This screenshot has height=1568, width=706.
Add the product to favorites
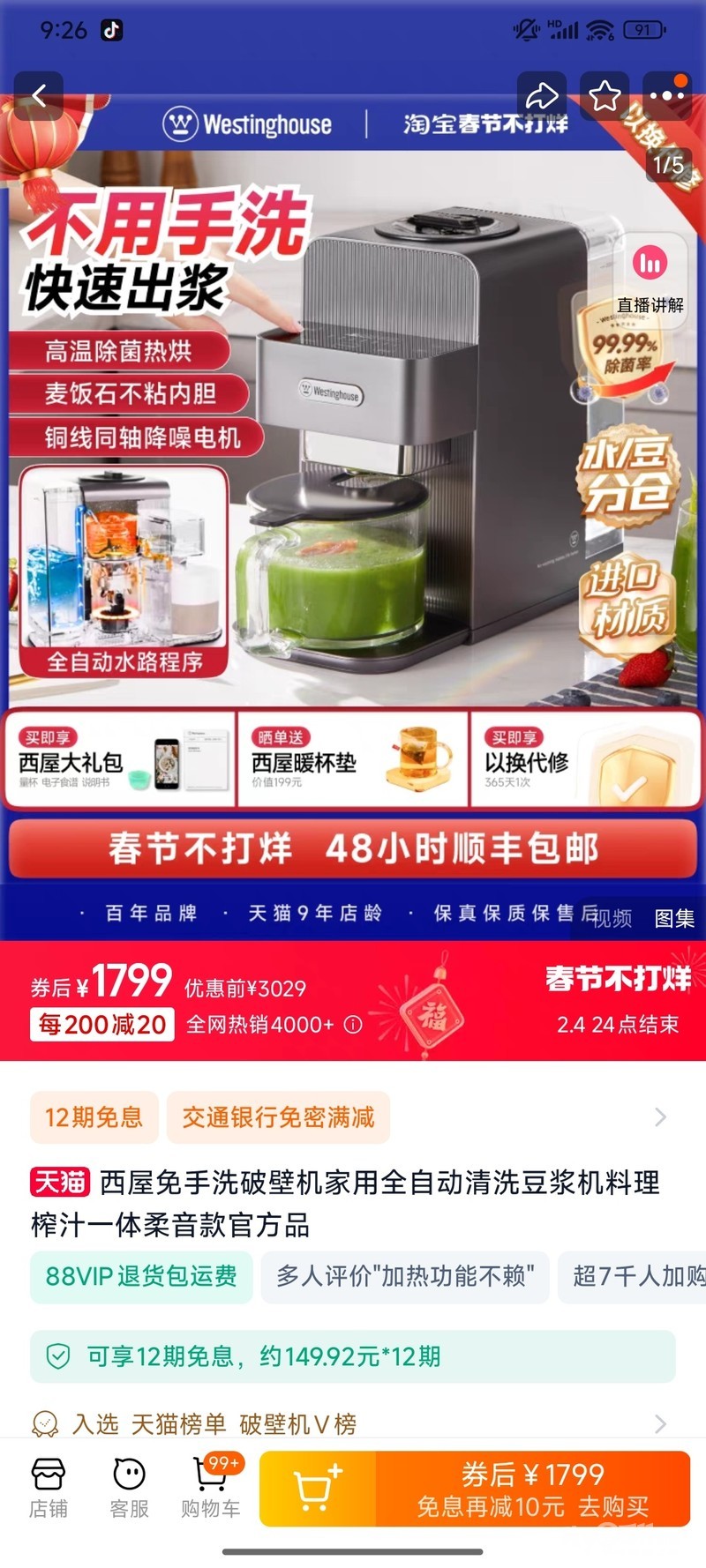pos(605,95)
